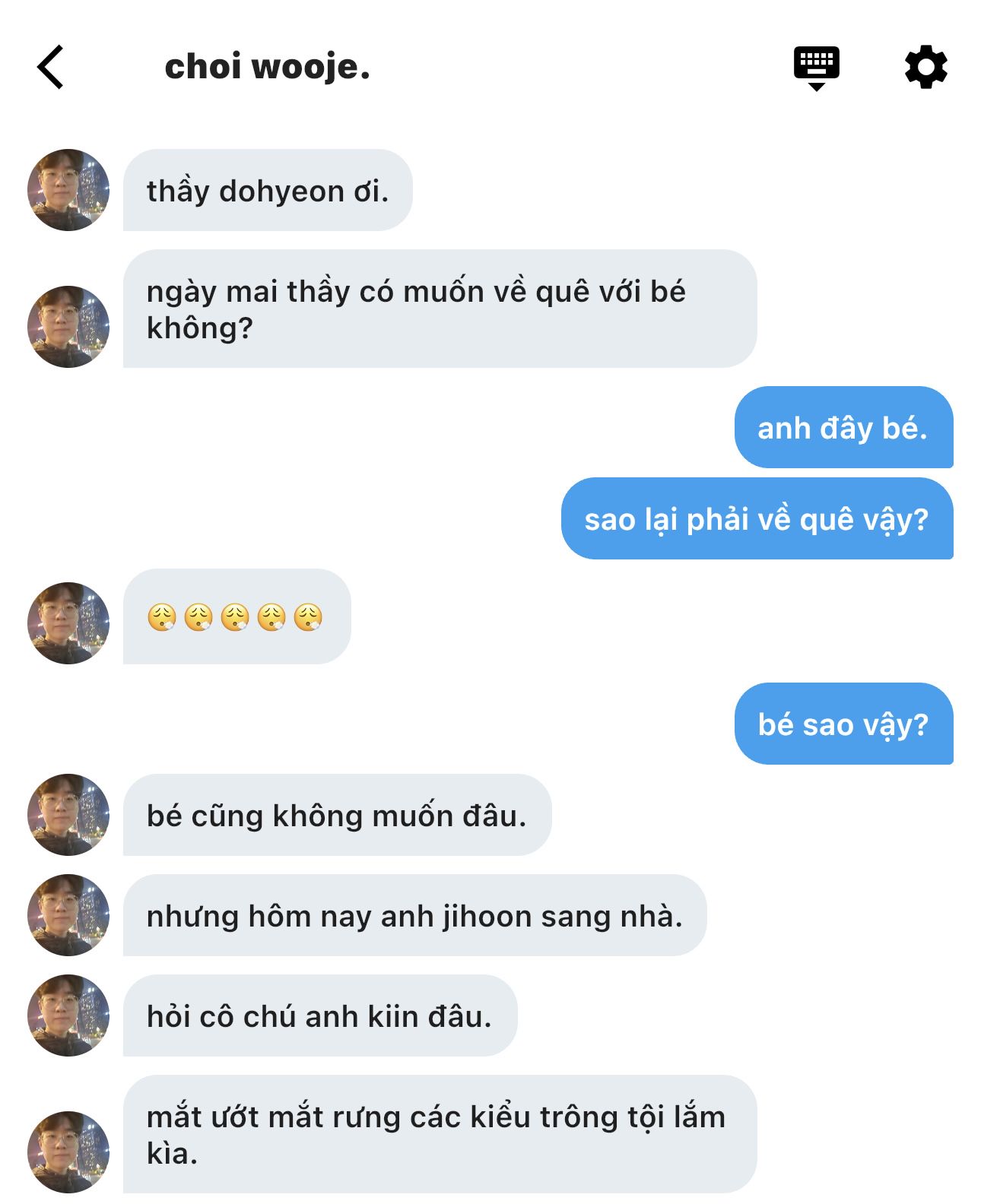This screenshot has width=981, height=1204.
Task: Open the settings gear
Action: 925,67
